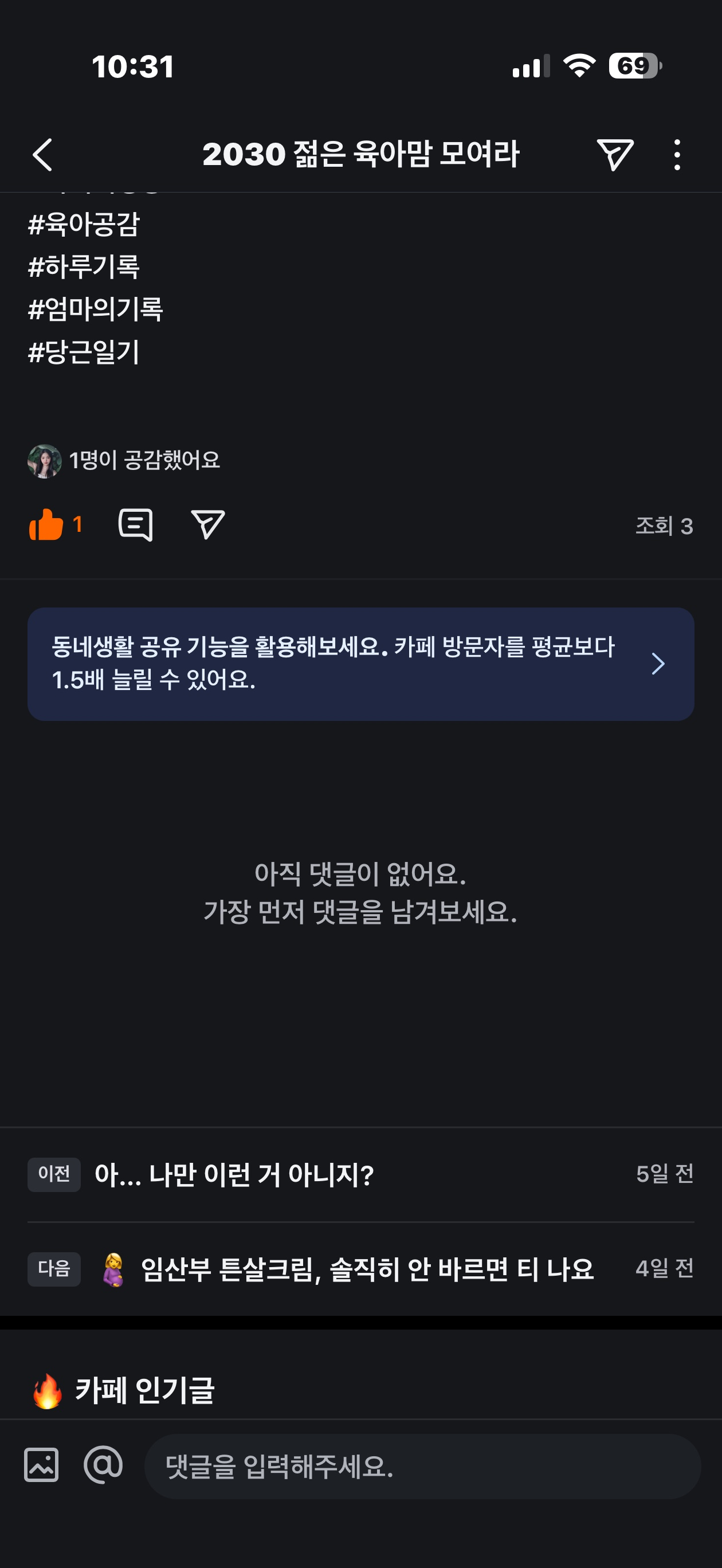Attach an image to the comment
Image resolution: width=722 pixels, height=1568 pixels.
click(41, 1465)
